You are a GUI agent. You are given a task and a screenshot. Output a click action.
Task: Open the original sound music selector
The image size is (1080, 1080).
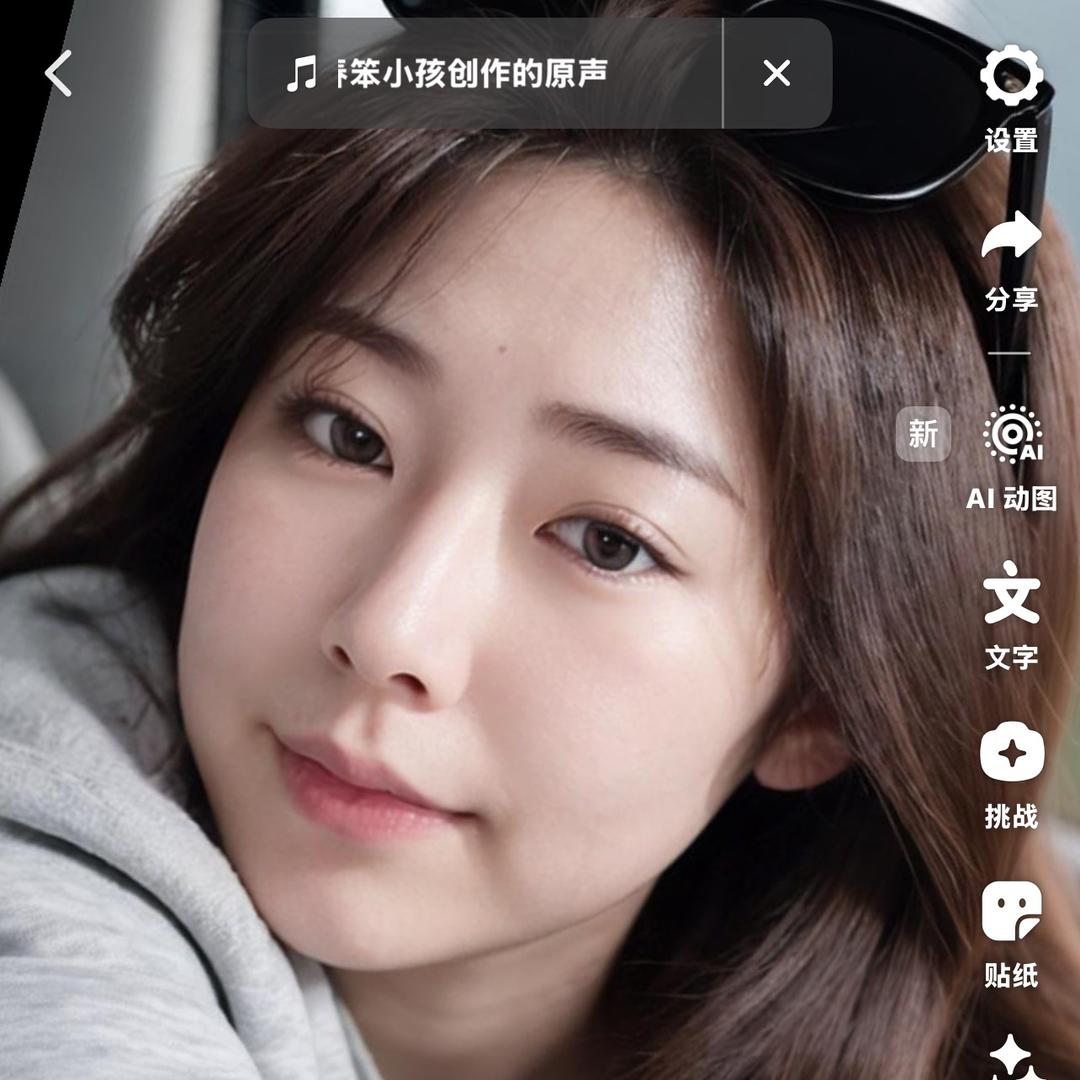(x=470, y=74)
